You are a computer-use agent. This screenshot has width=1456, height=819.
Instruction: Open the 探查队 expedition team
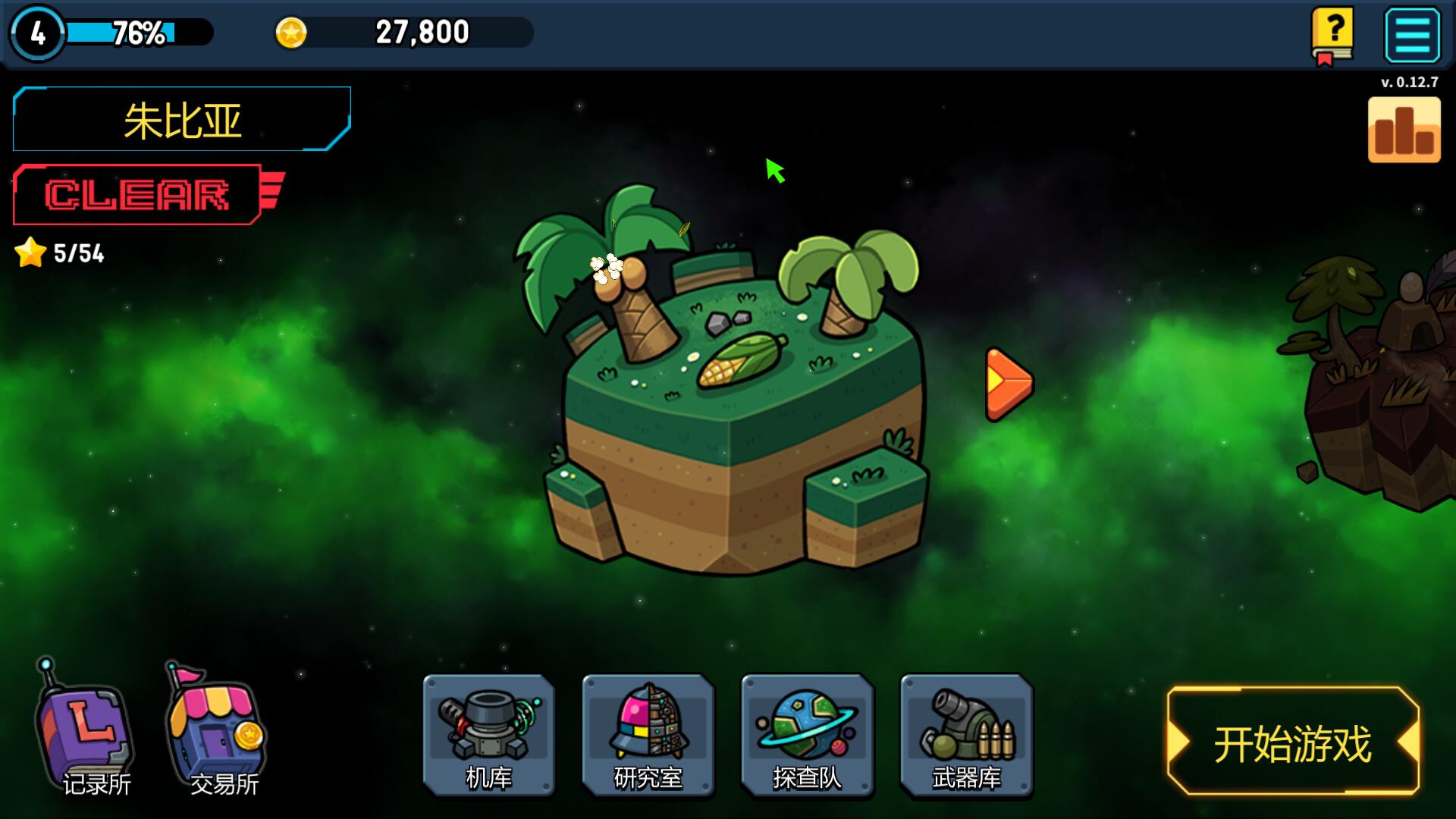pos(808,734)
